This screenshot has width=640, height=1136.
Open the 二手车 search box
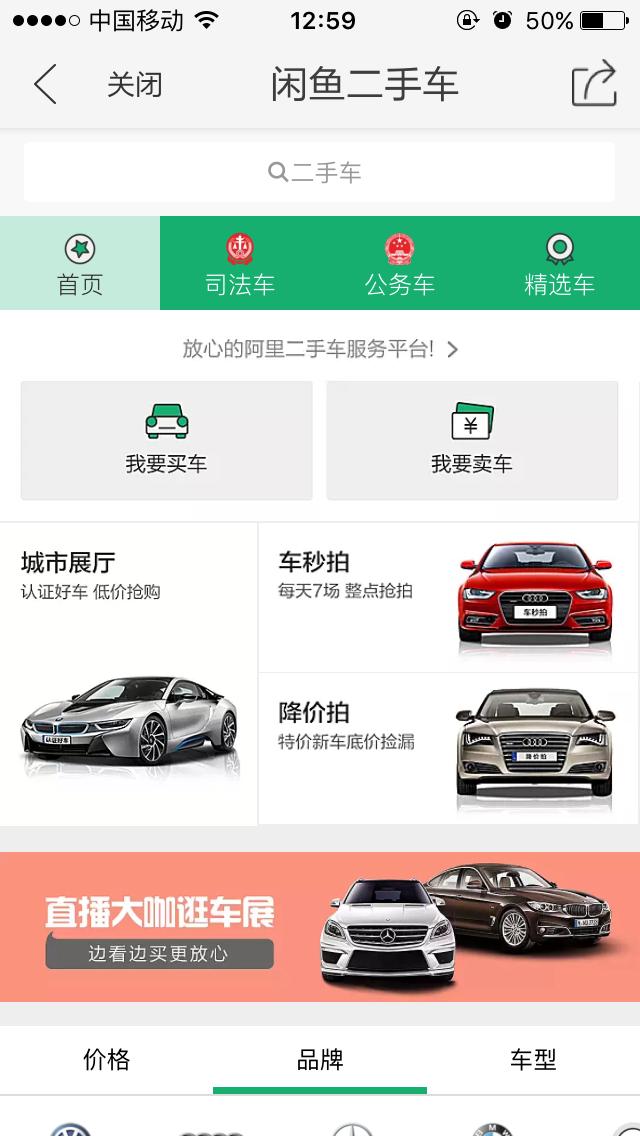pyautogui.click(x=319, y=172)
